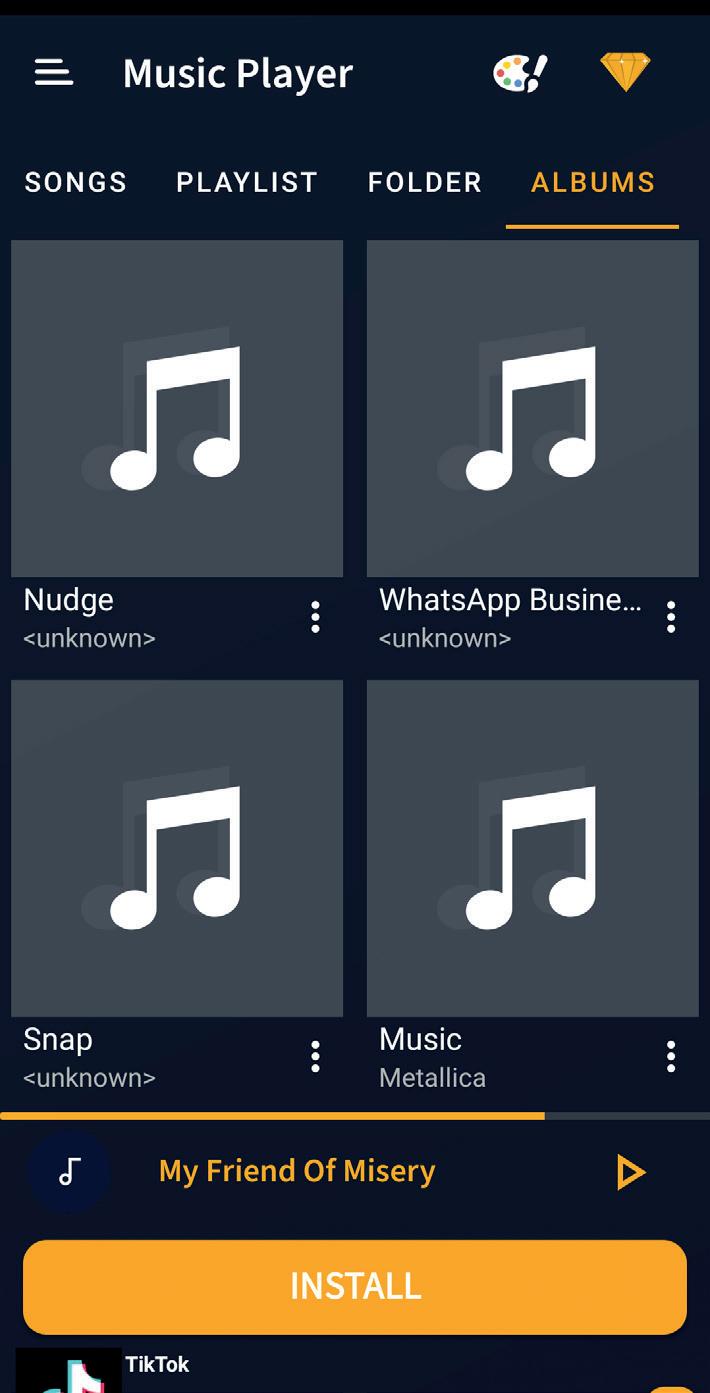This screenshot has height=1393, width=710.
Task: Tap the Install ad button
Action: pyautogui.click(x=355, y=1286)
